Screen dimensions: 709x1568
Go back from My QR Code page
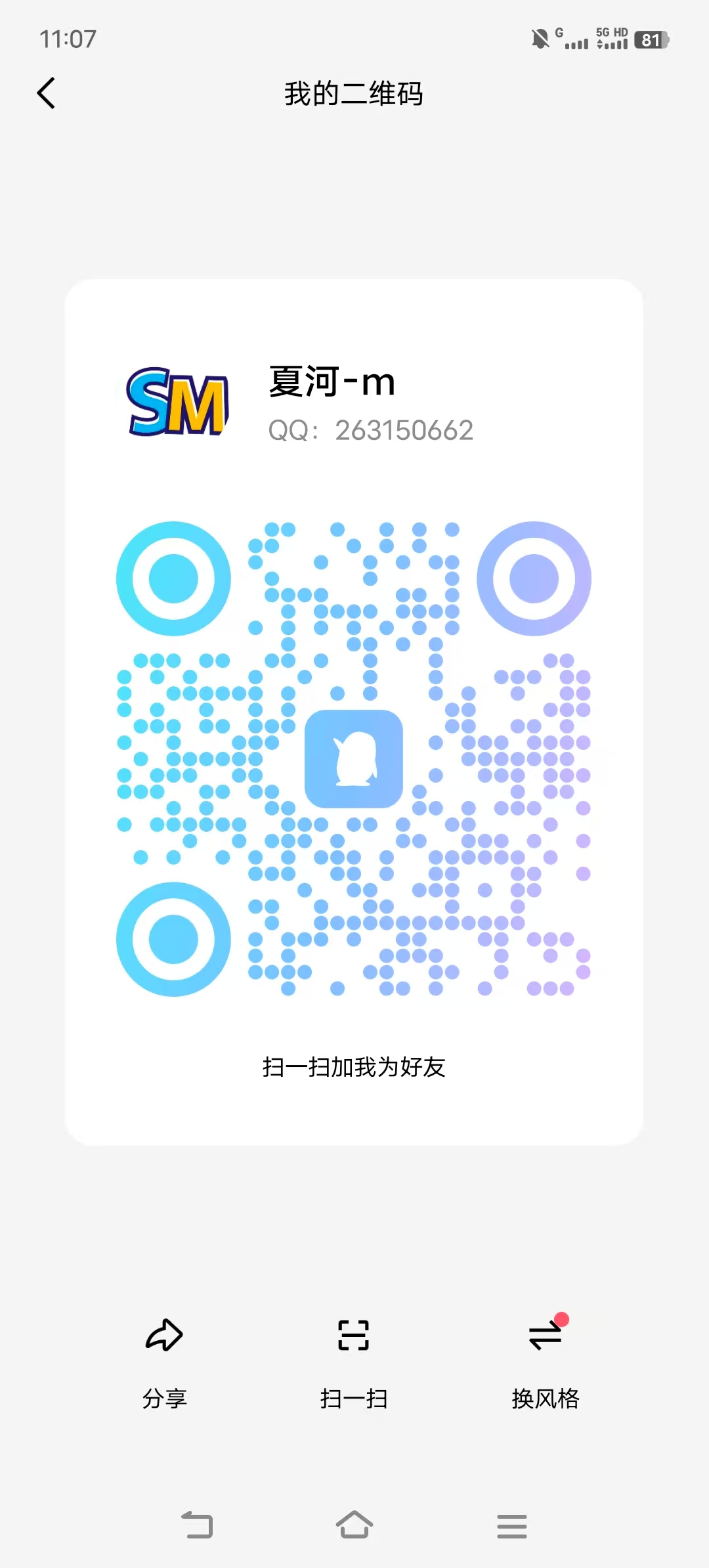pos(46,93)
